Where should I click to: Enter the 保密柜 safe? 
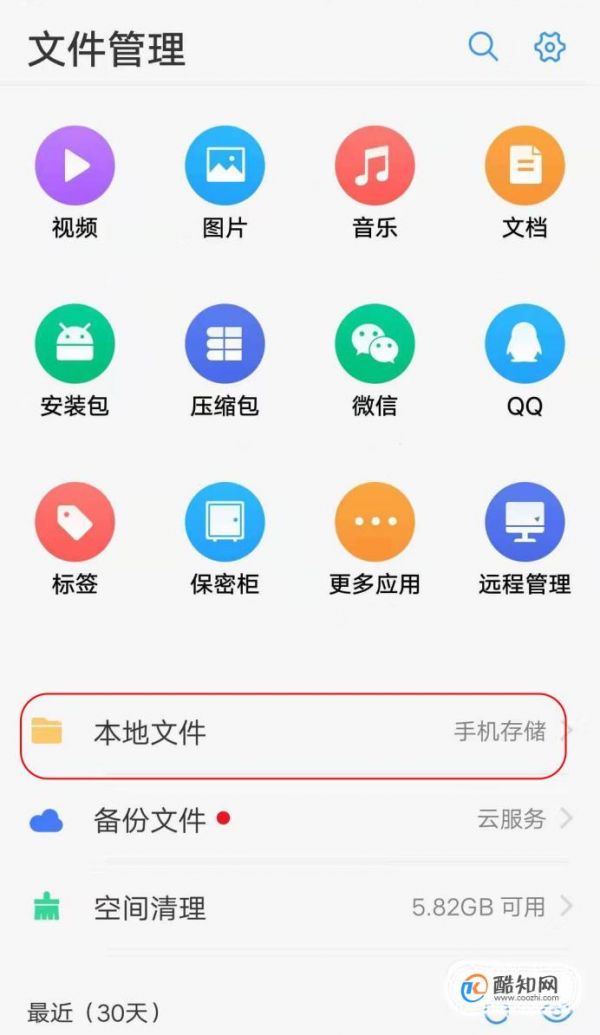225,523
